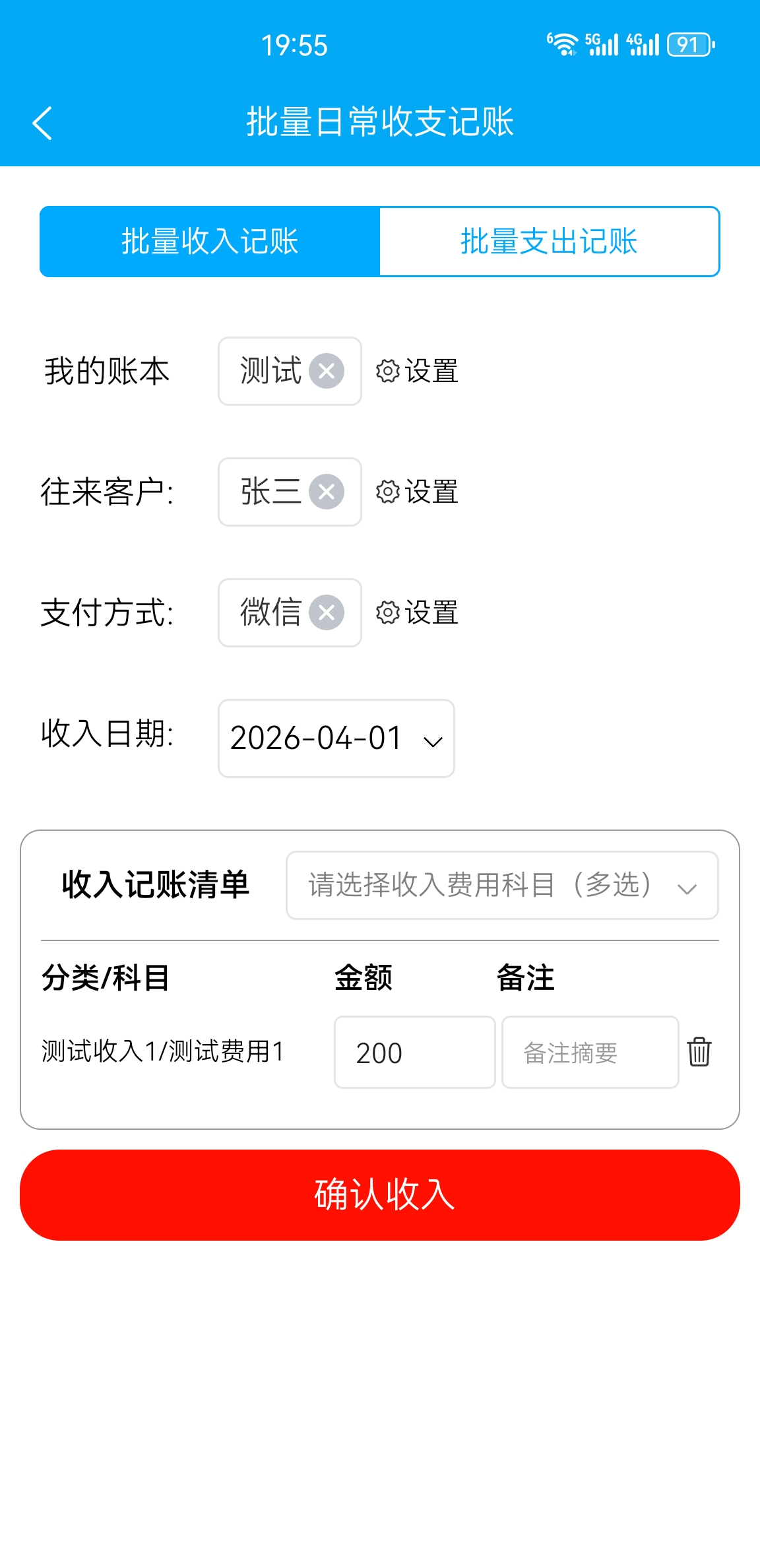
Task: Open the settings gear next to 往来客户
Action: pyautogui.click(x=388, y=492)
